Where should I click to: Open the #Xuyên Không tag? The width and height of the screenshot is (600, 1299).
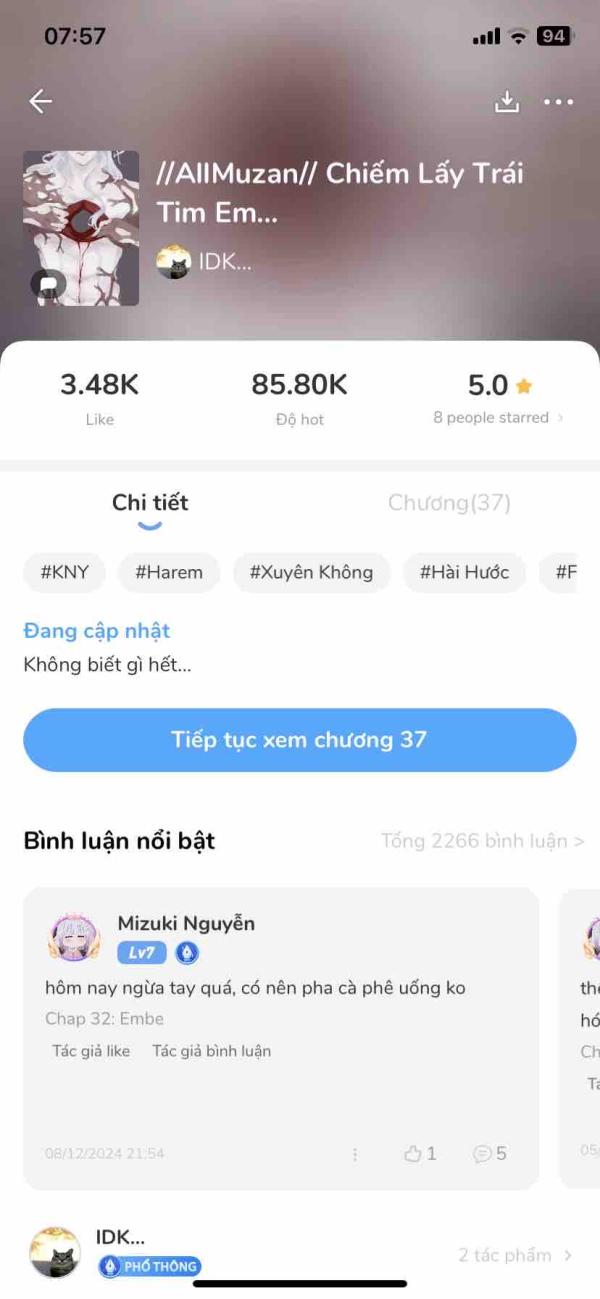pyautogui.click(x=311, y=573)
